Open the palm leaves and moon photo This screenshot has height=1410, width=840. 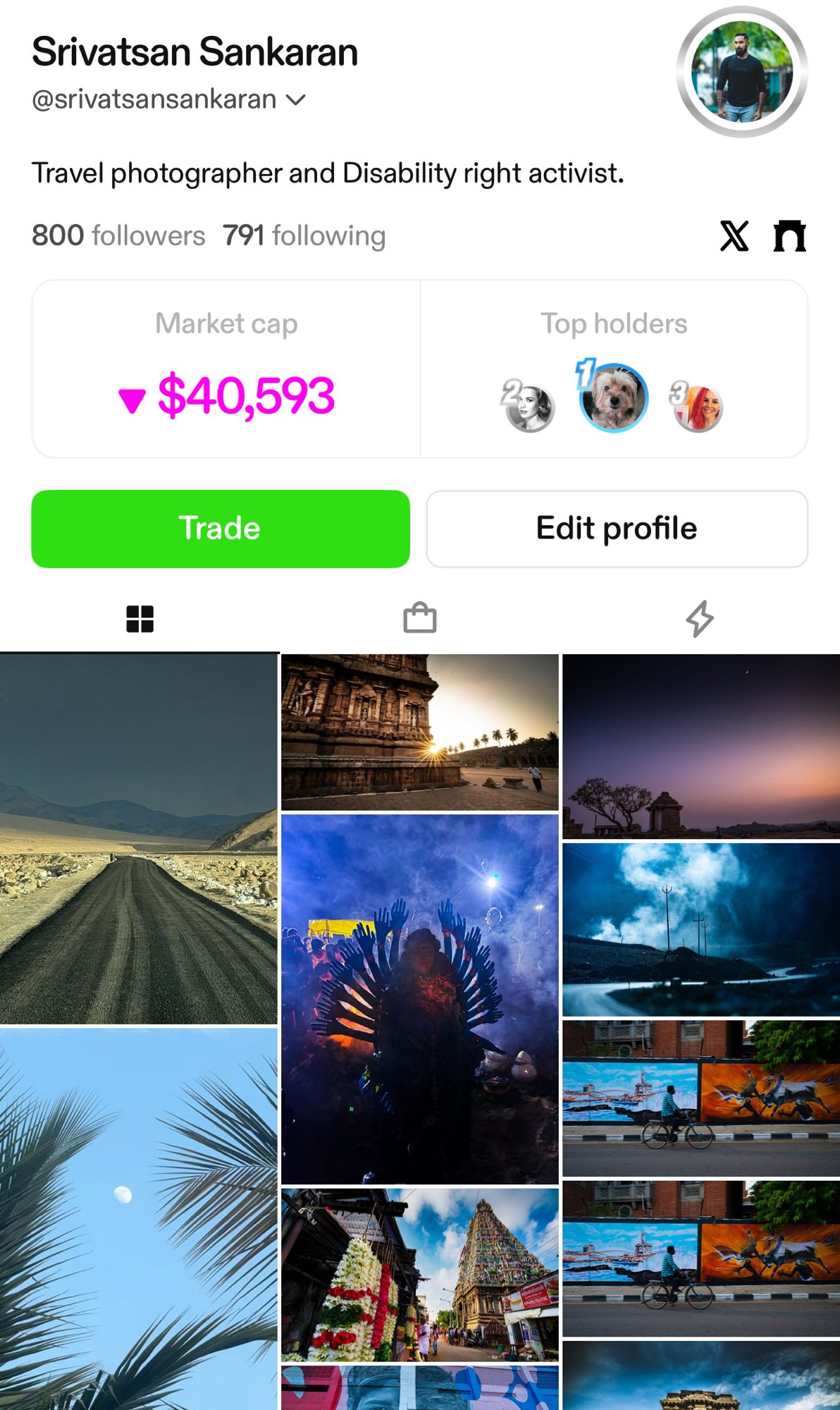[x=139, y=1220]
